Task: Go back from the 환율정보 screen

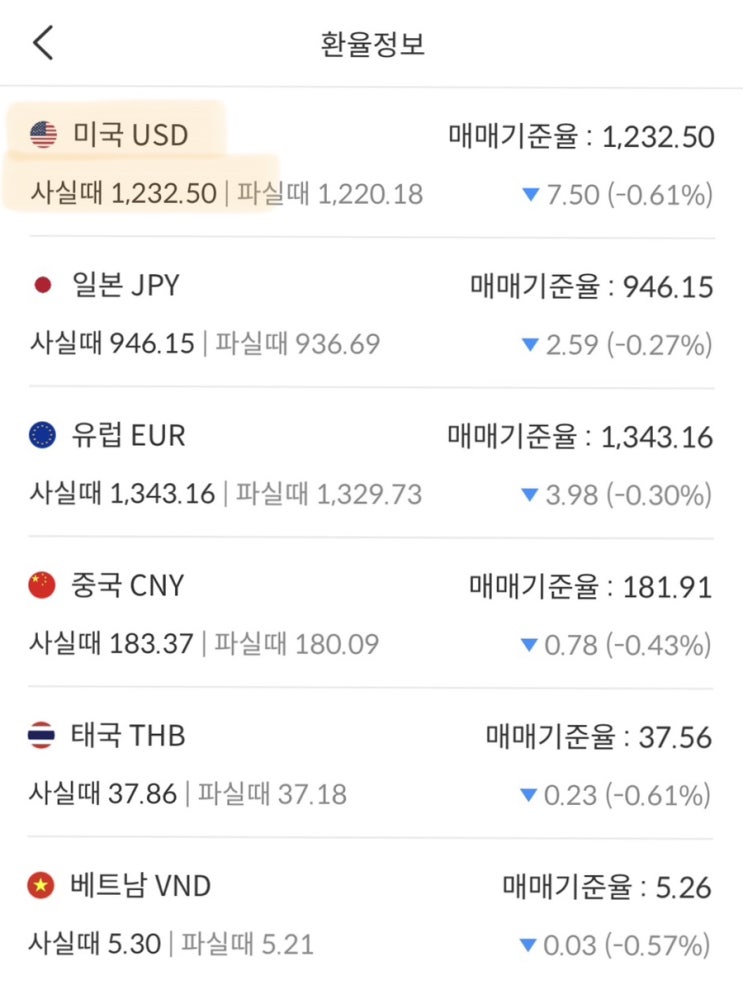Action: (43, 45)
